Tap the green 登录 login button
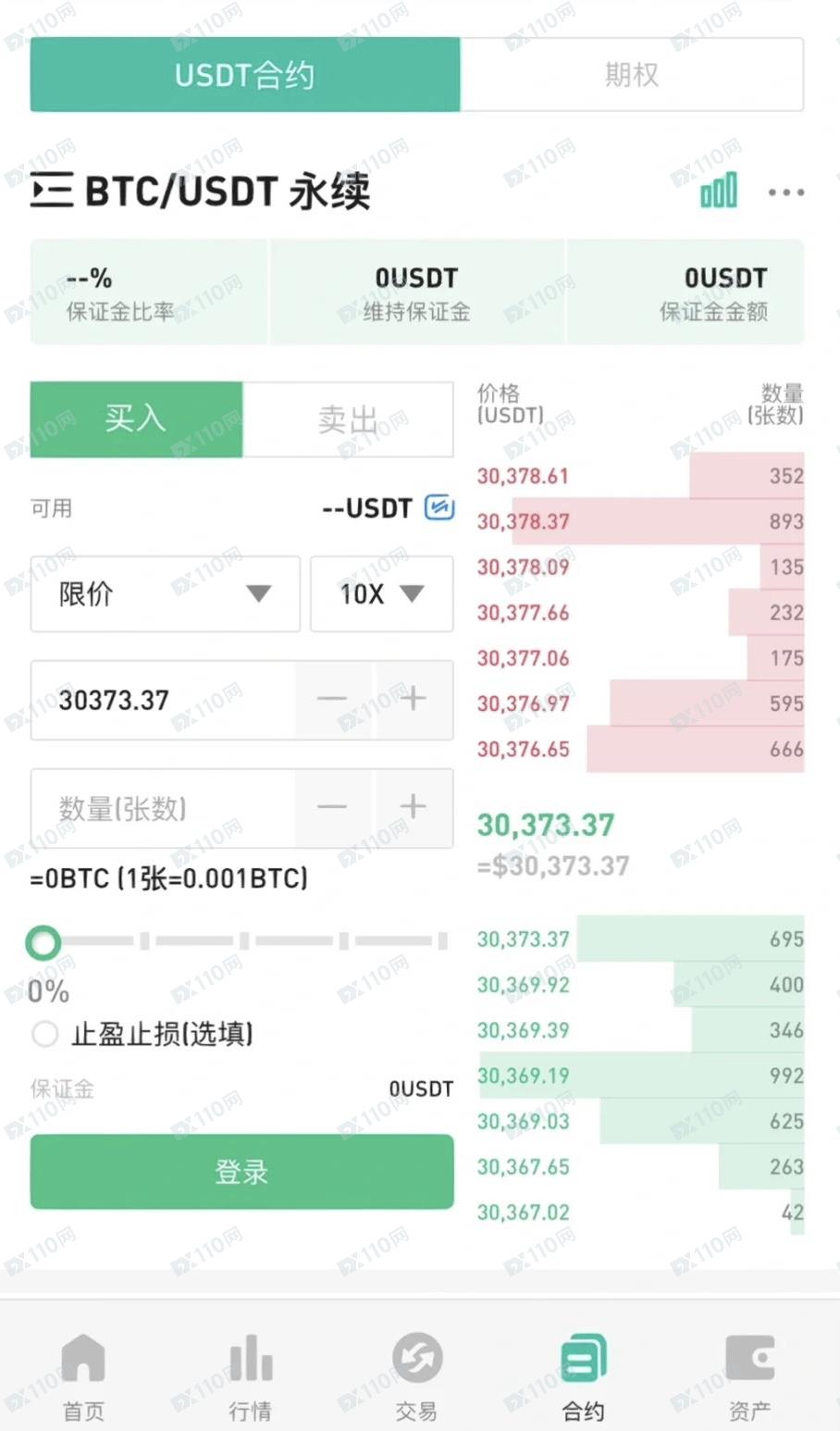Viewport: 840px width, 1431px height. pos(242,1172)
